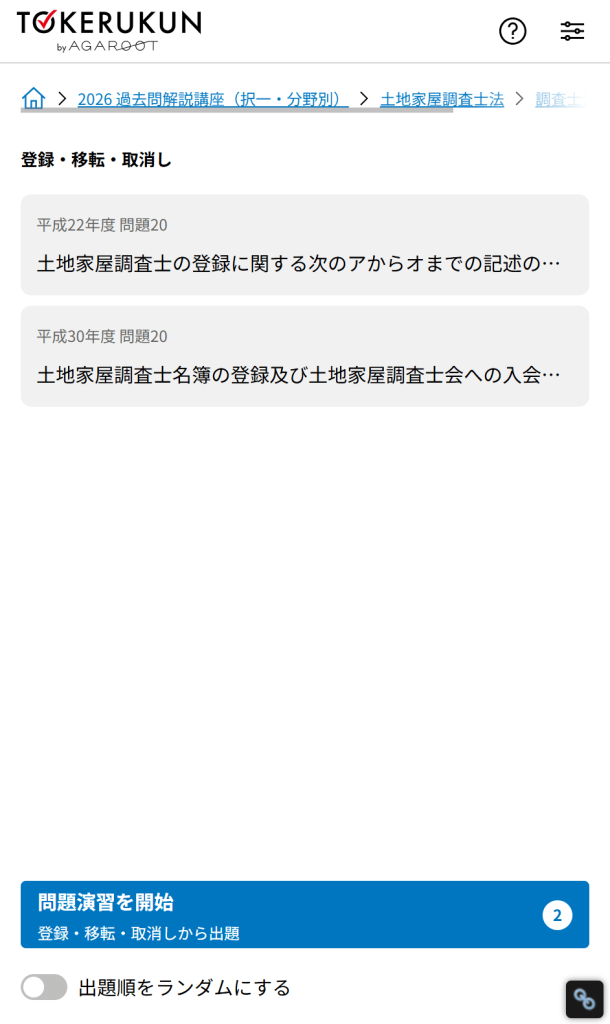Image resolution: width=610 pixels, height=1024 pixels.
Task: Tap the floating link icon at bottom corner
Action: click(584, 998)
